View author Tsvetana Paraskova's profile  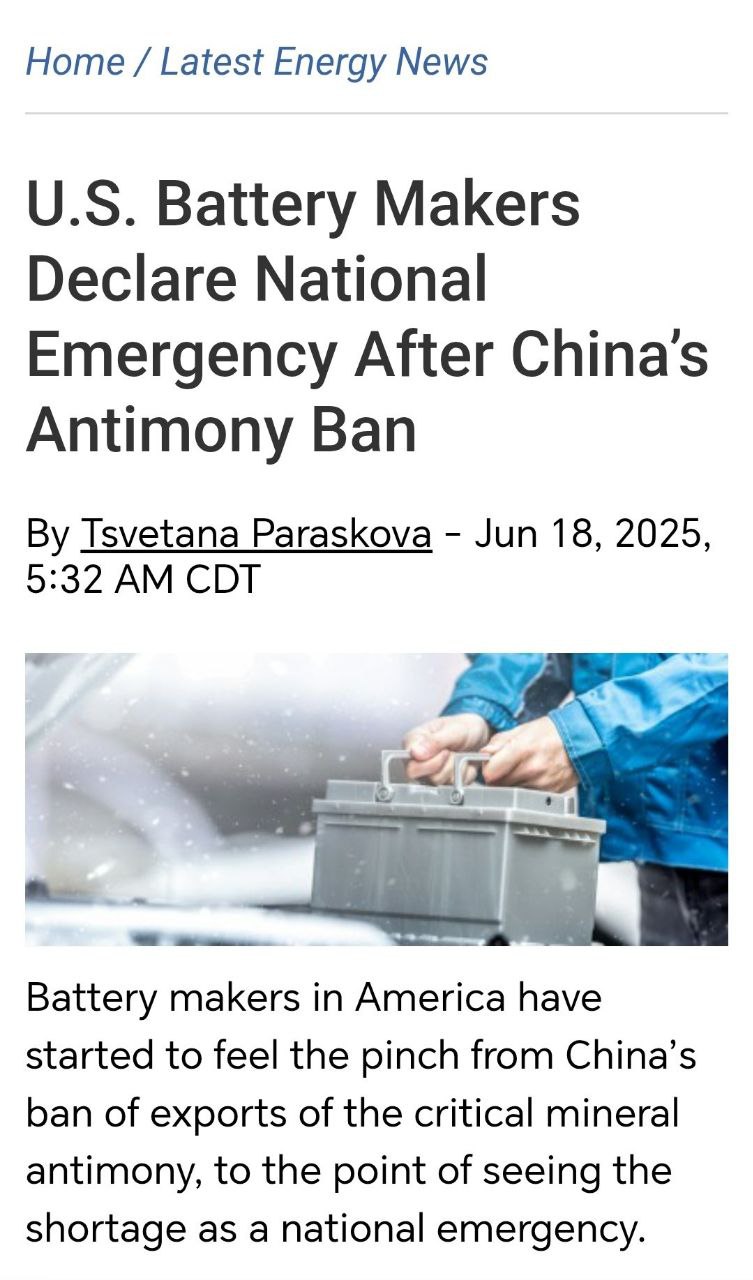point(255,534)
